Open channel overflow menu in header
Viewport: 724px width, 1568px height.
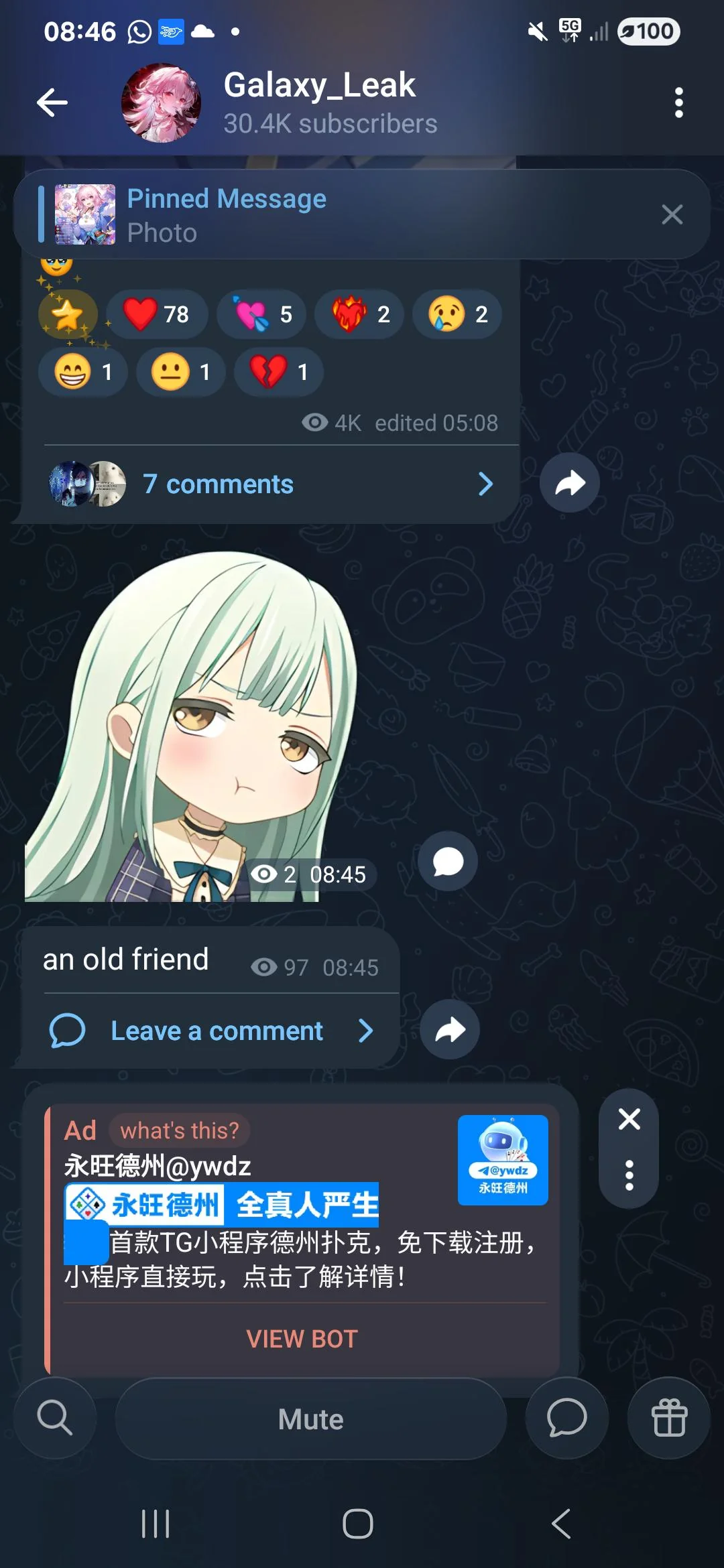(x=678, y=103)
